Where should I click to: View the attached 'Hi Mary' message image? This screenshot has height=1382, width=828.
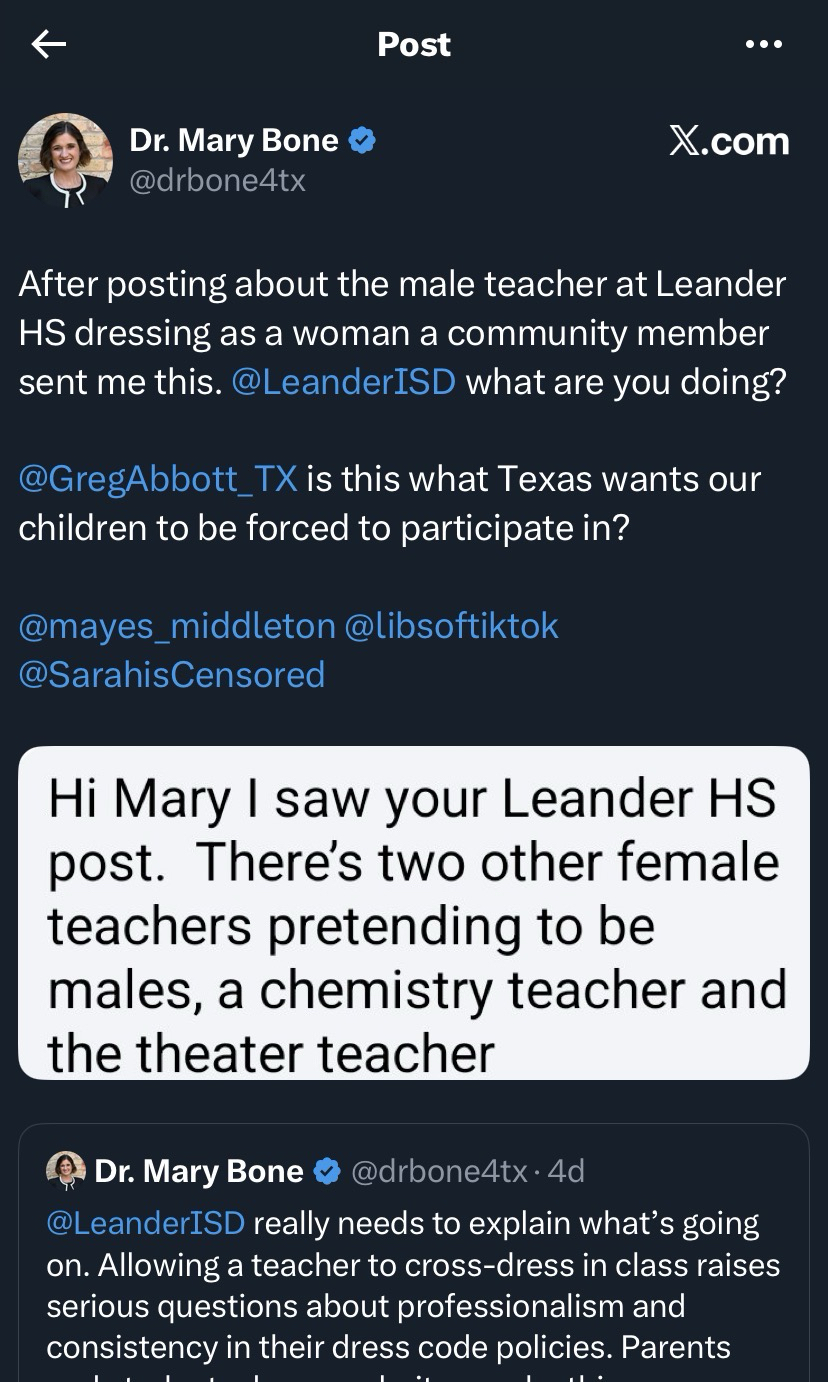(414, 912)
